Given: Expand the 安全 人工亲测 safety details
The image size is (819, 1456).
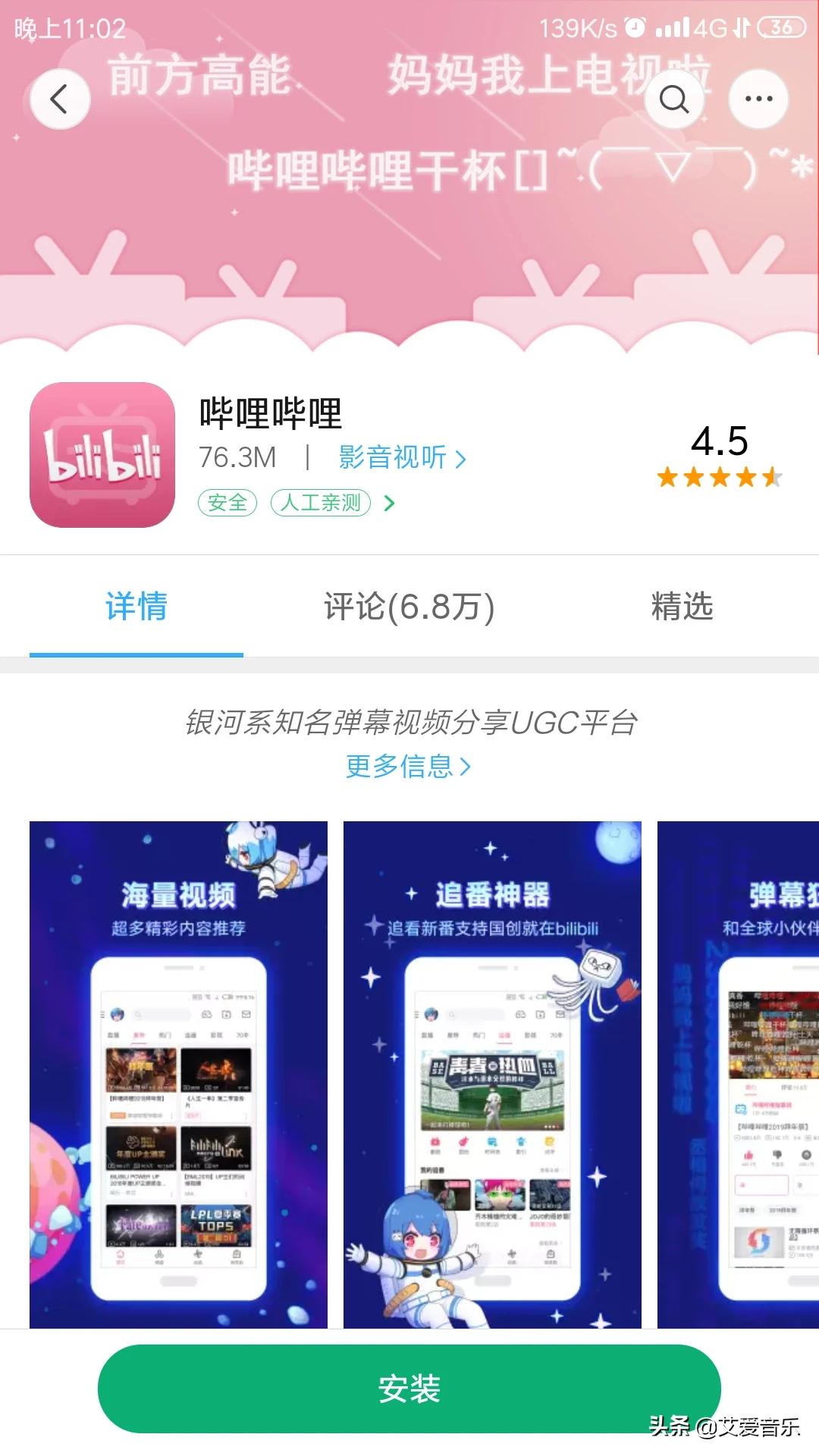Looking at the screenshot, I should [x=297, y=503].
